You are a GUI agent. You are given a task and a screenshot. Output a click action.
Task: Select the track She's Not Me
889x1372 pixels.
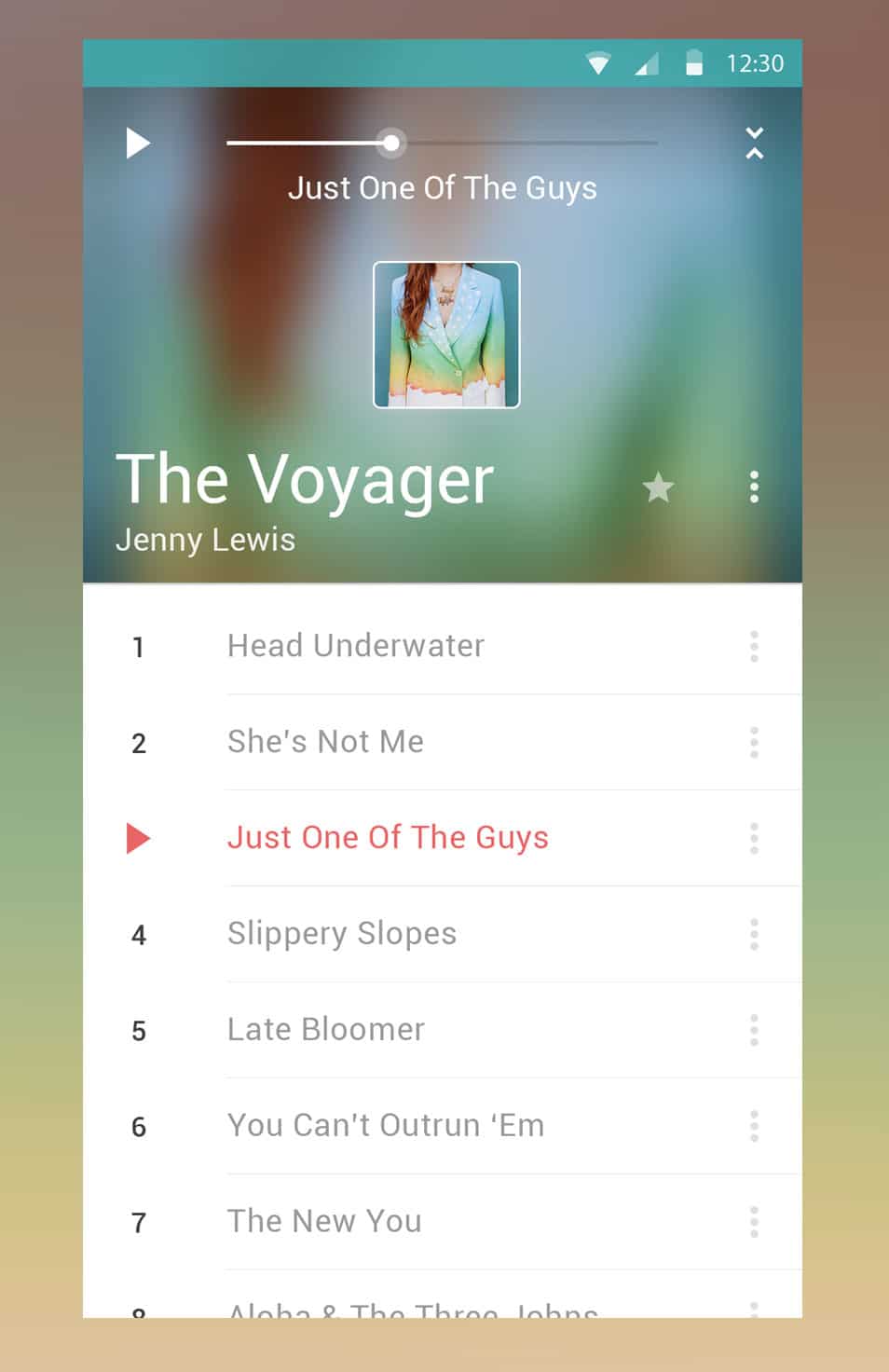click(x=325, y=742)
